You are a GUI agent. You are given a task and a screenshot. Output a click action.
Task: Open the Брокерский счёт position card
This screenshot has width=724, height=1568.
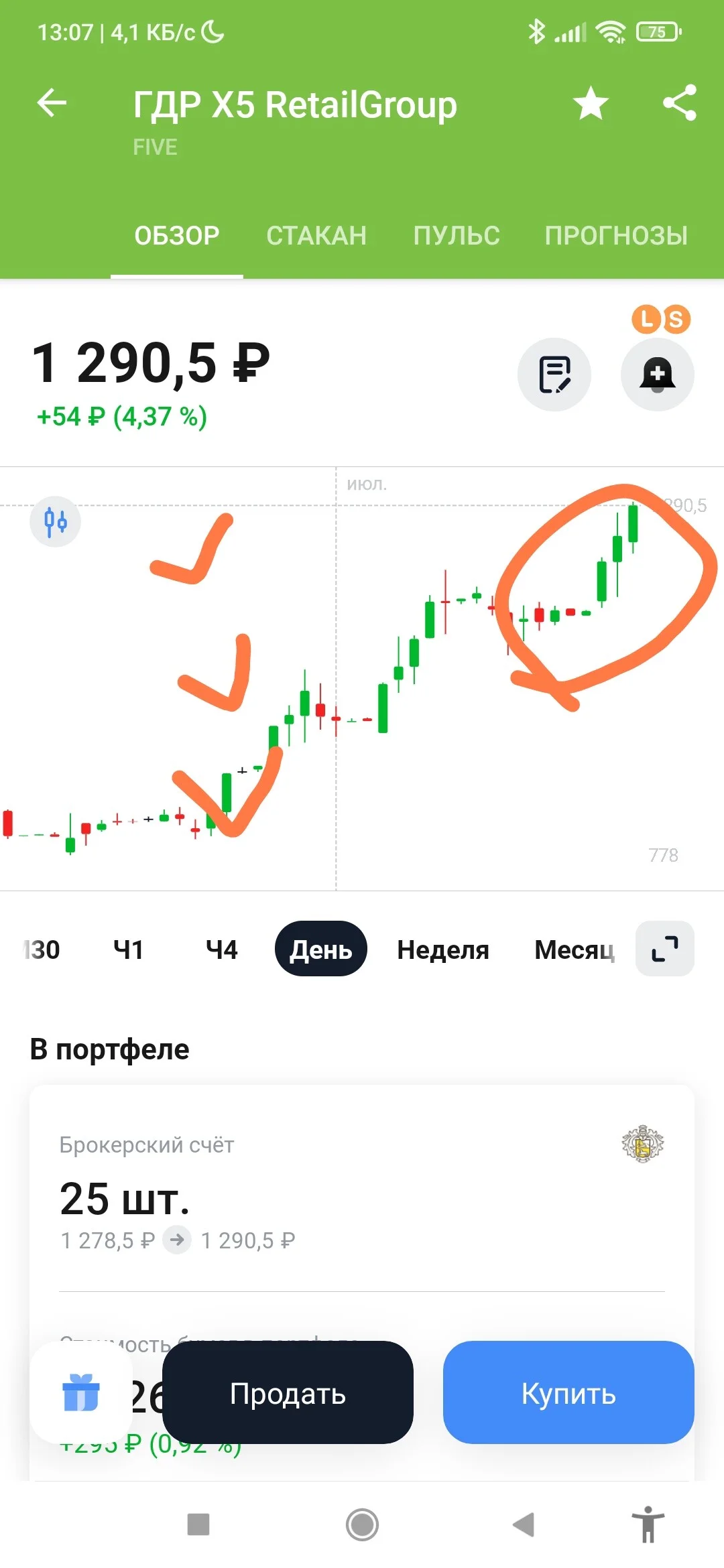tap(362, 1188)
